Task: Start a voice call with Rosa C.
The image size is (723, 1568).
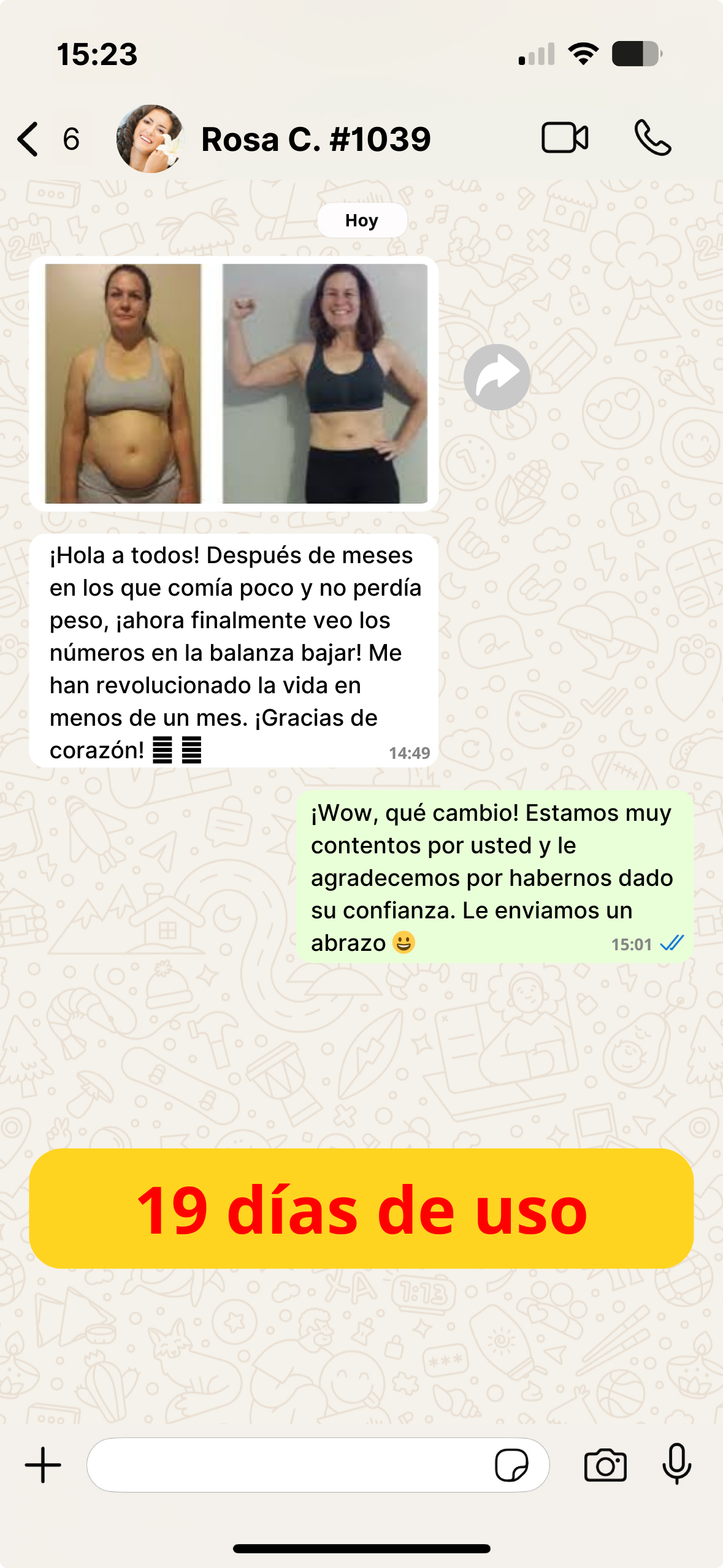Action: click(654, 138)
